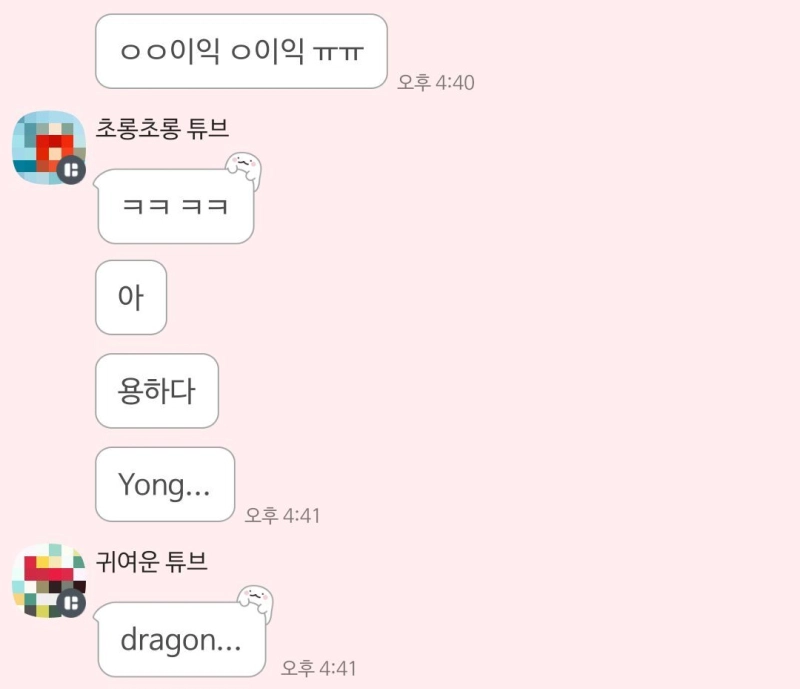Image resolution: width=800 pixels, height=689 pixels.
Task: Open 귀여운 튜브's profile picture
Action: coord(48,582)
